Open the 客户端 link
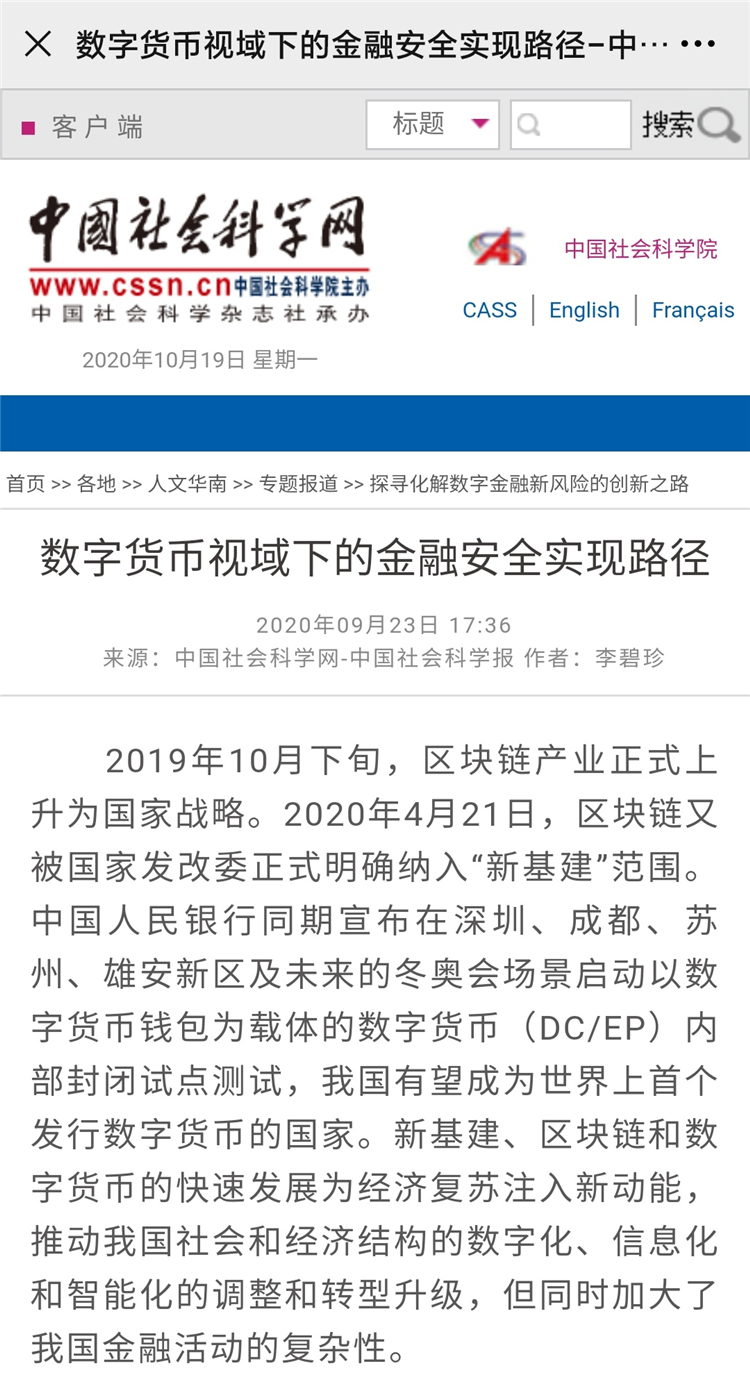The image size is (750, 1379). click(97, 127)
